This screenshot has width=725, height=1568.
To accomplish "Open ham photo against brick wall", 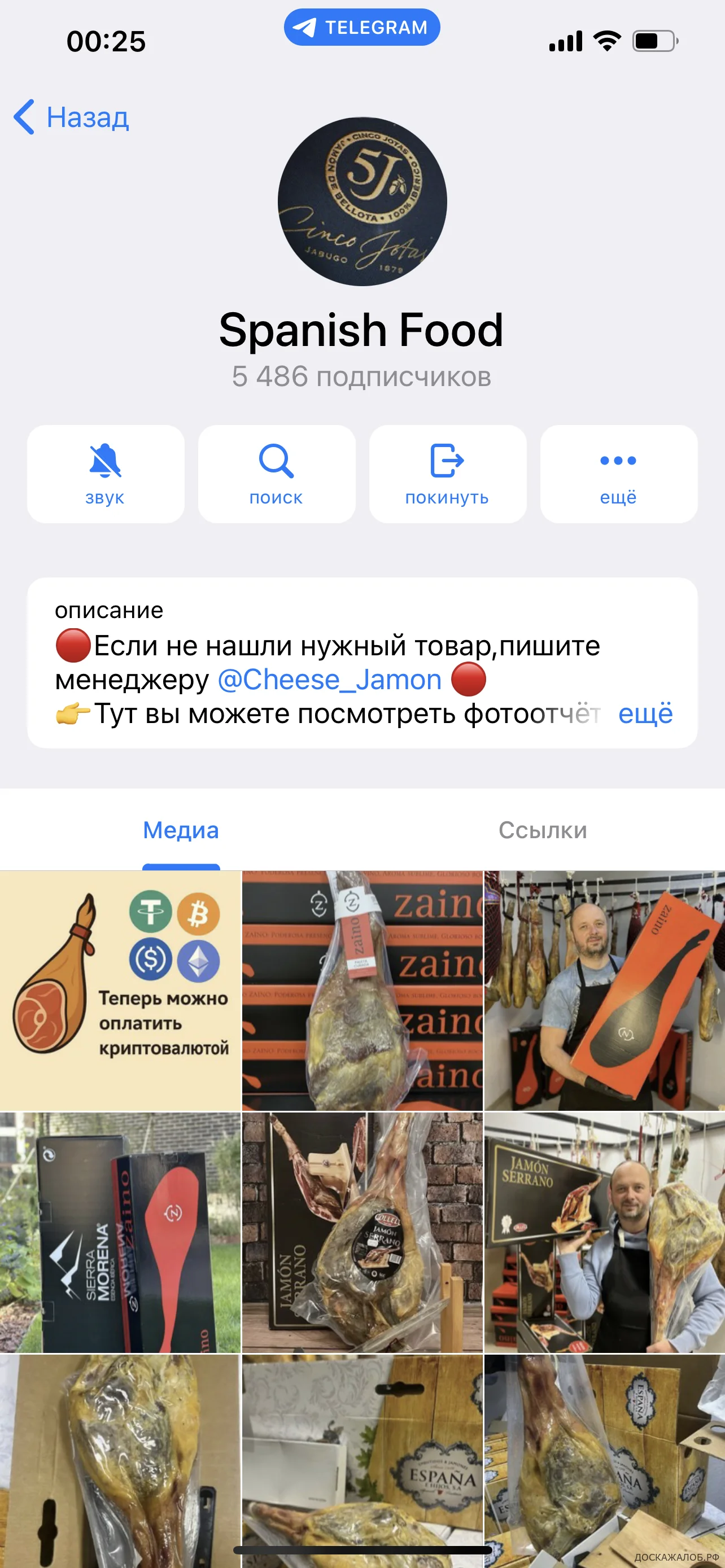I will (x=362, y=1233).
